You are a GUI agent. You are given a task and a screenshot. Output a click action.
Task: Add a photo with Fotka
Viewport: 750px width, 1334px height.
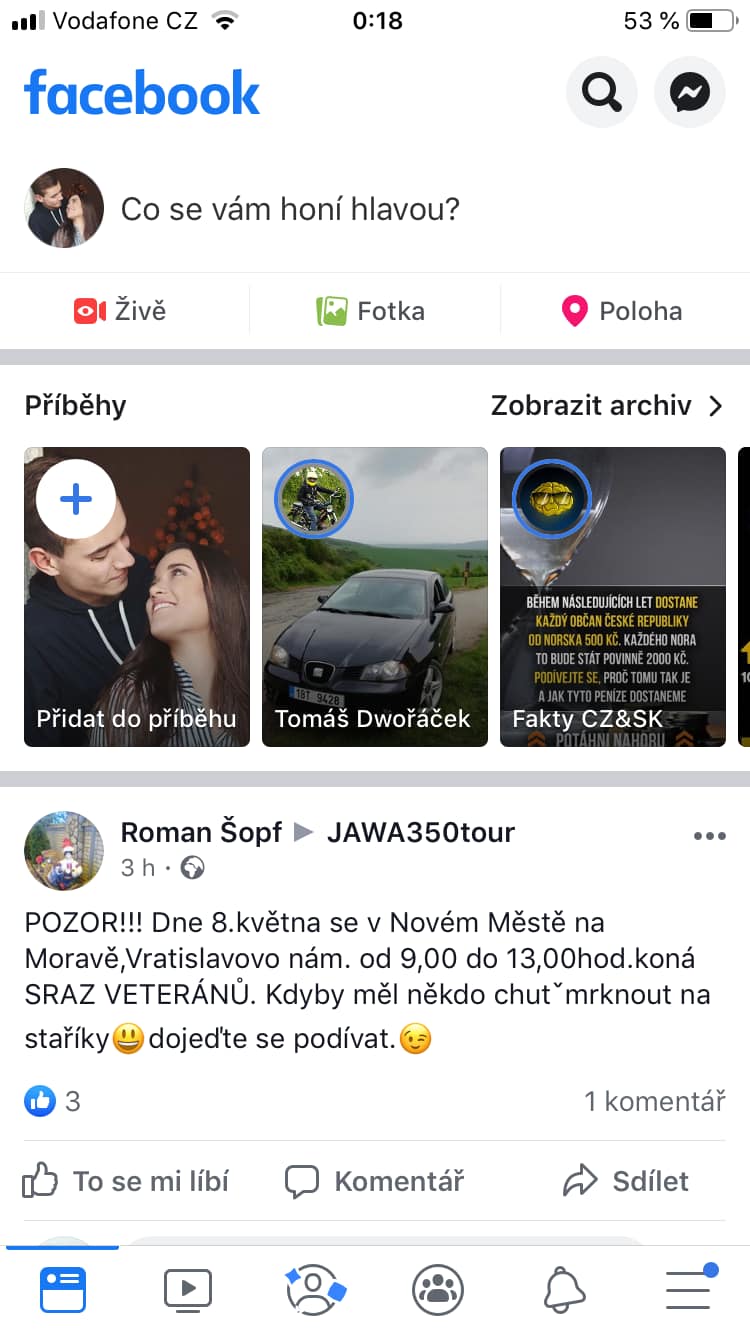click(371, 311)
